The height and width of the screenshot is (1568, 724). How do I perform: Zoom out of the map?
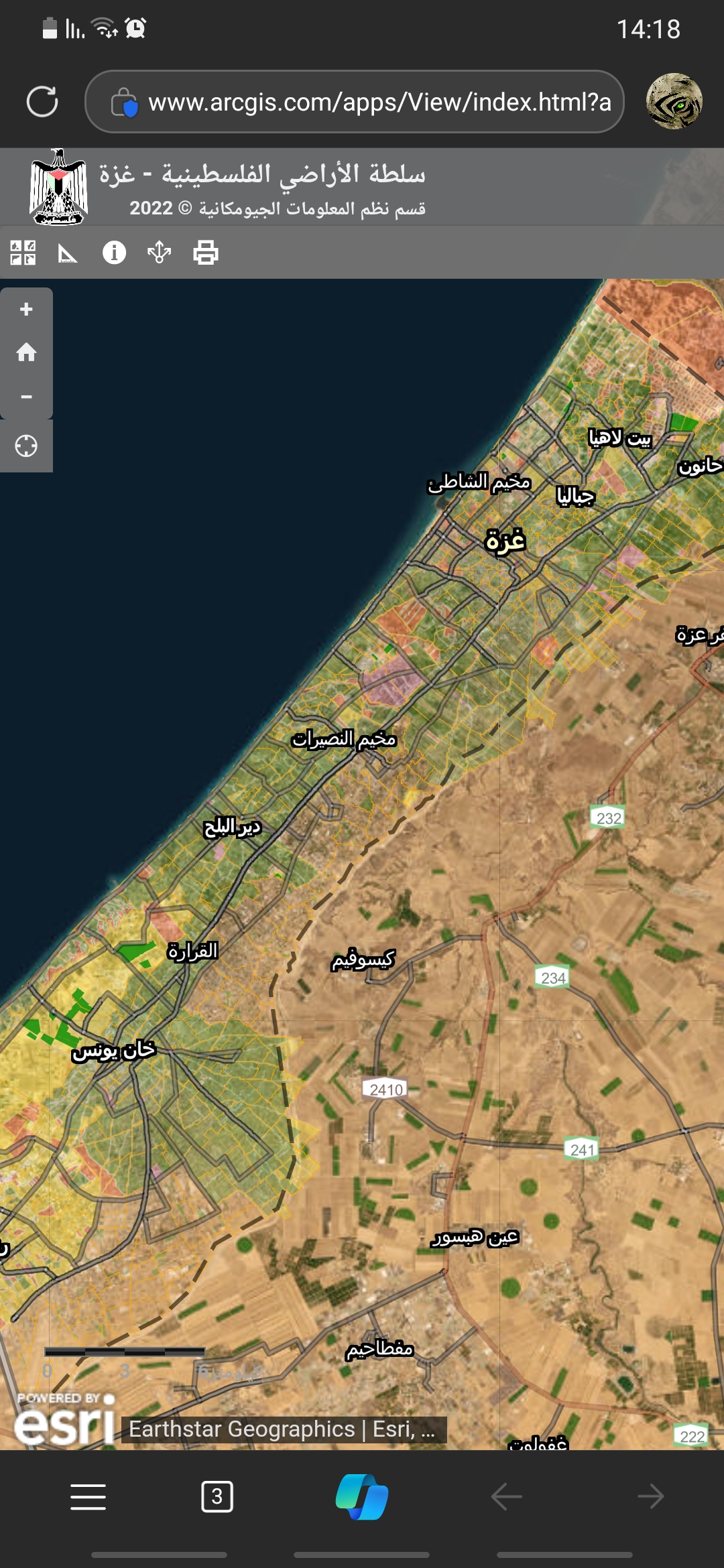click(x=26, y=397)
